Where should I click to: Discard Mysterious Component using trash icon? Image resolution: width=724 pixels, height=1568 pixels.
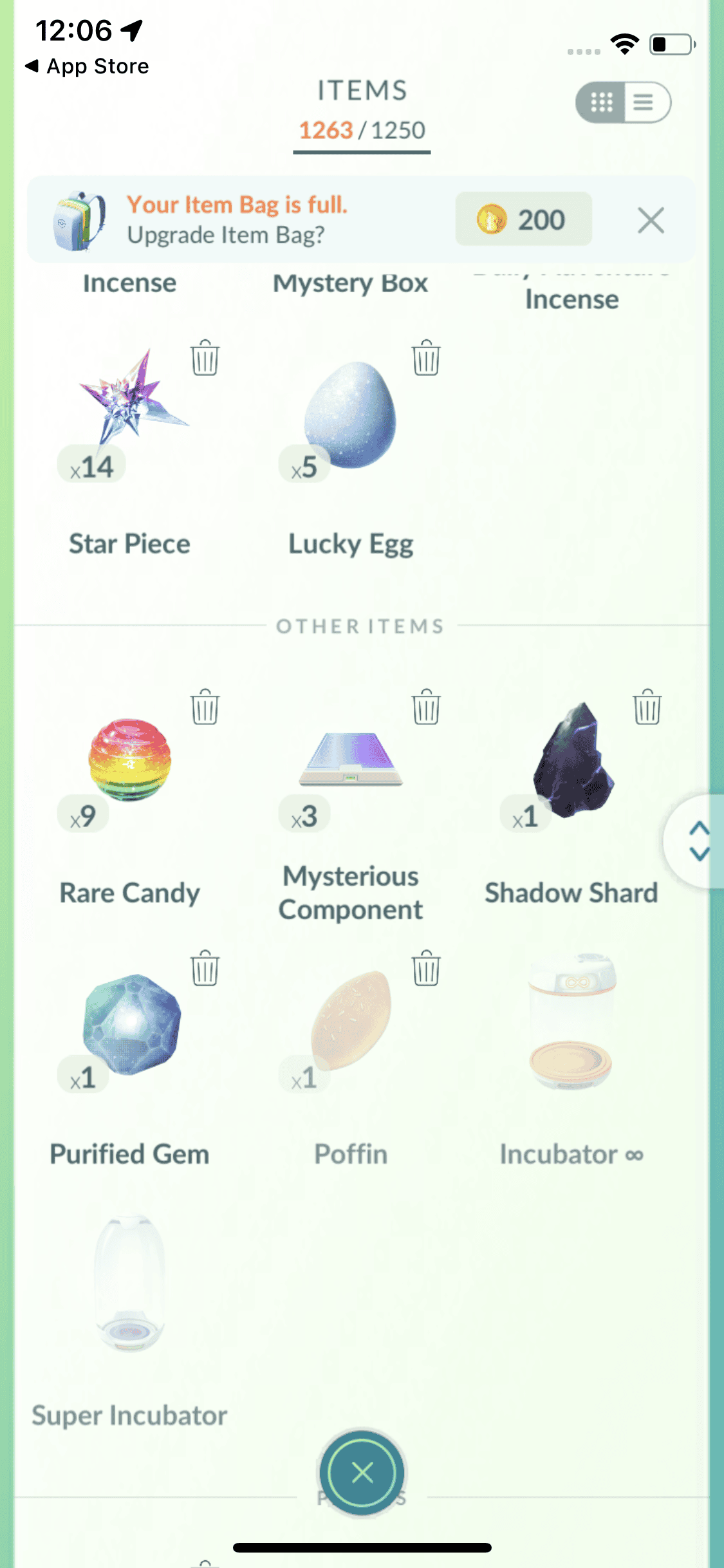pos(425,707)
